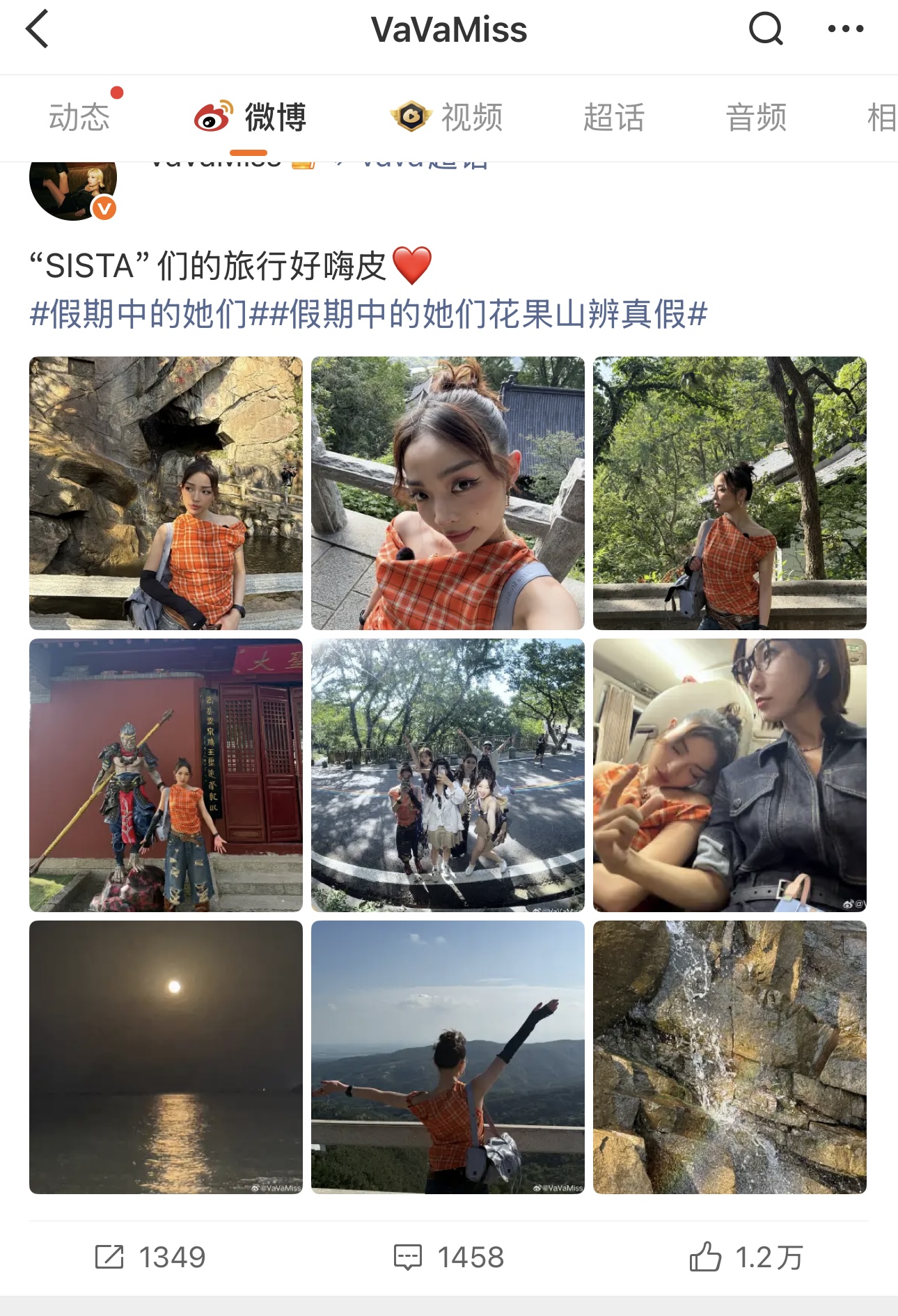Repost this post with 1349 shares

(x=150, y=1258)
